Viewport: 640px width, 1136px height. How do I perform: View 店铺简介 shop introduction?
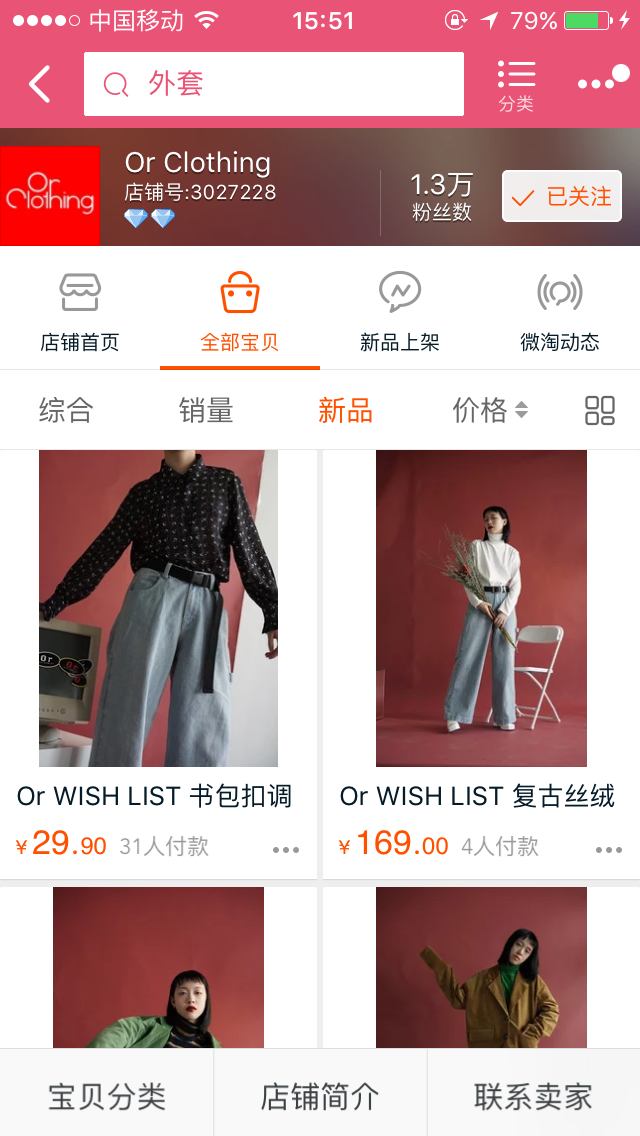coord(320,1096)
